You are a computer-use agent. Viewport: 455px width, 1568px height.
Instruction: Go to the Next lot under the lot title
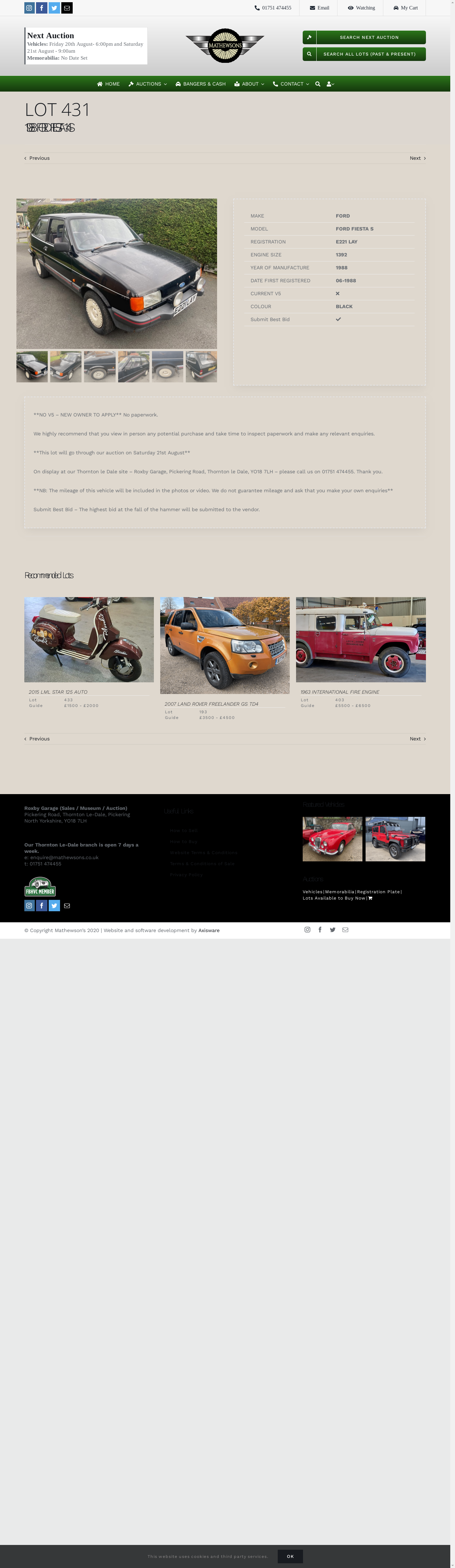pyautogui.click(x=417, y=158)
